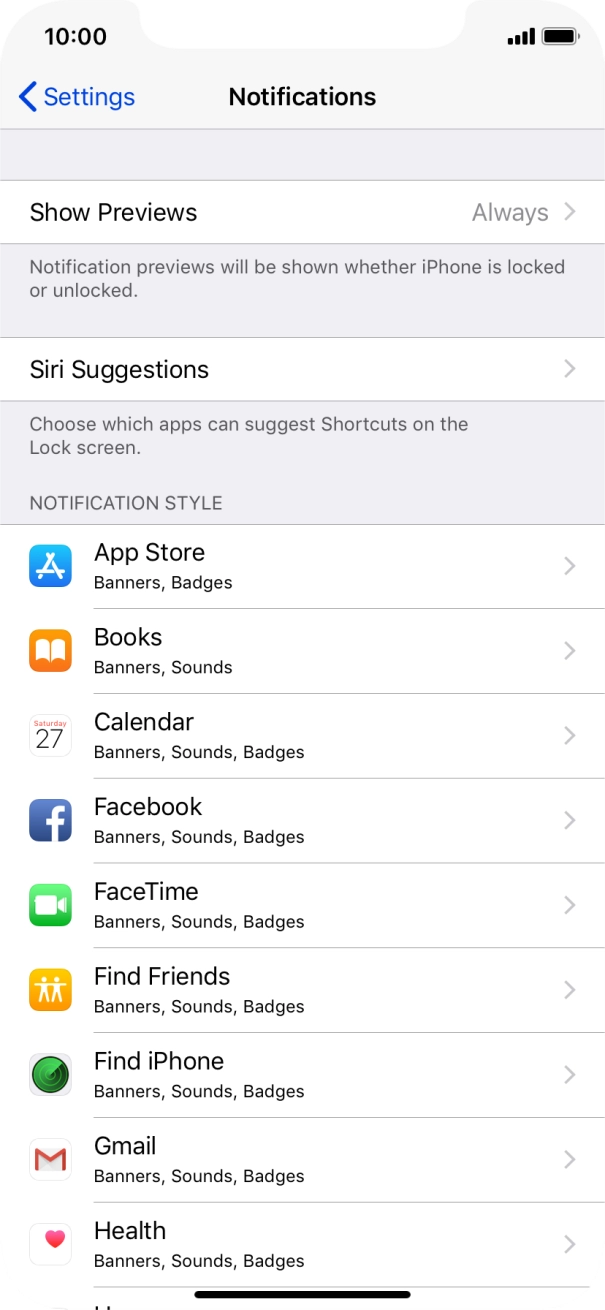Open the Show Previews setting
This screenshot has height=1310, width=605.
coord(302,212)
